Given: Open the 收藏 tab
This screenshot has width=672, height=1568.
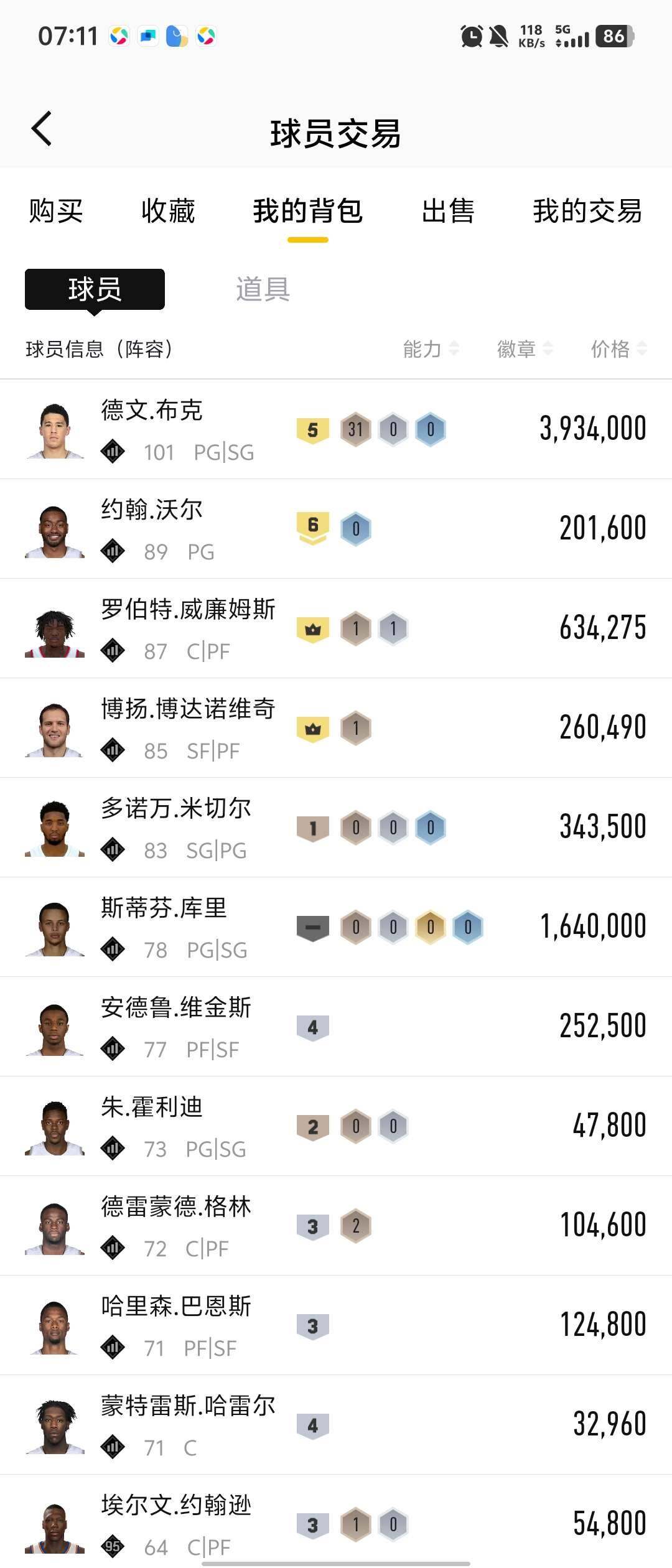Looking at the screenshot, I should [168, 212].
